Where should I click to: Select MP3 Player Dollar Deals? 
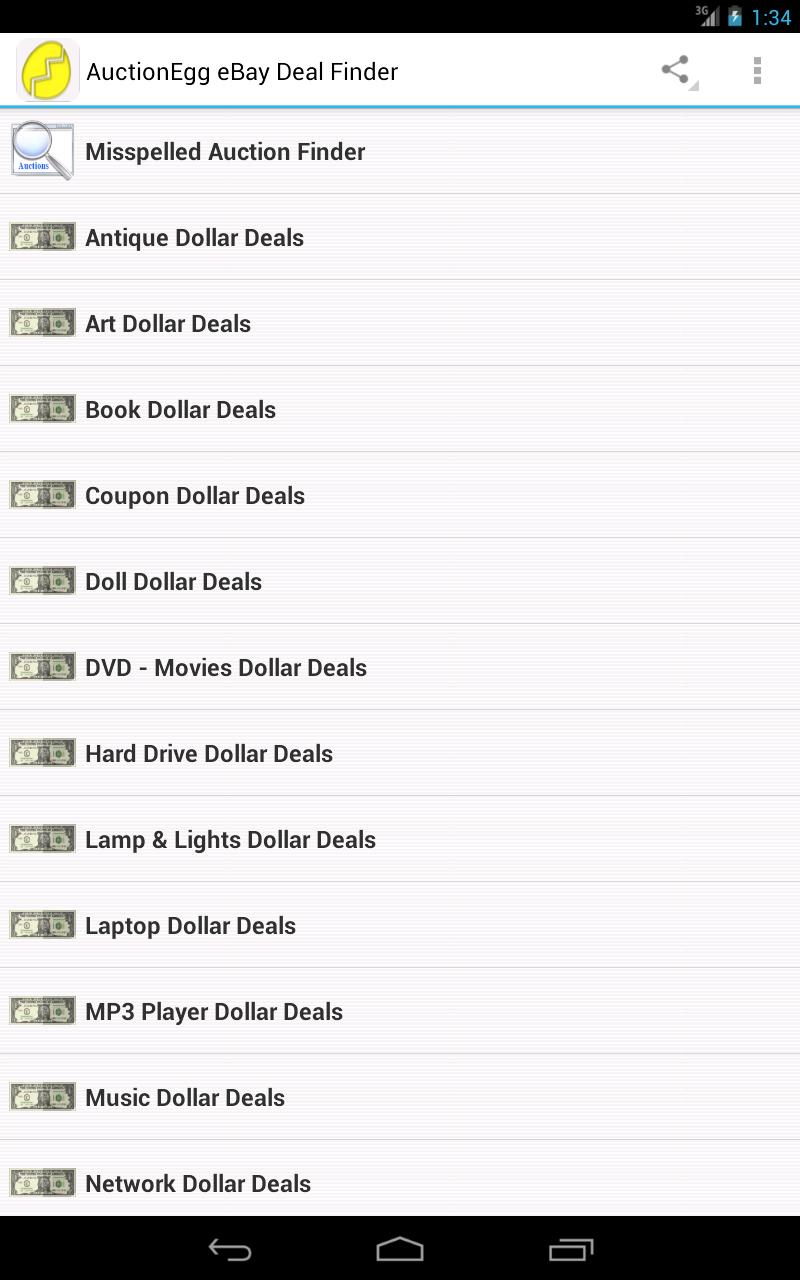(213, 1011)
